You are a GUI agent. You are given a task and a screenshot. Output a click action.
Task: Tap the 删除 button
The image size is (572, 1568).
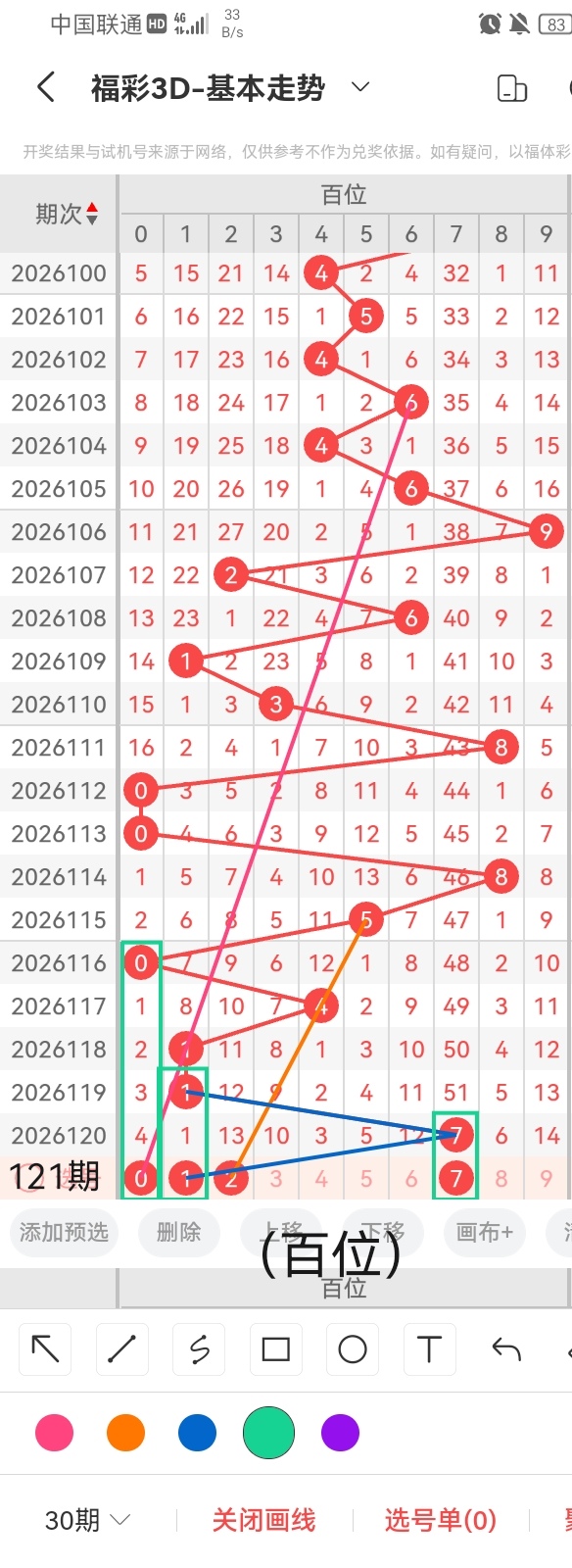(x=178, y=1232)
